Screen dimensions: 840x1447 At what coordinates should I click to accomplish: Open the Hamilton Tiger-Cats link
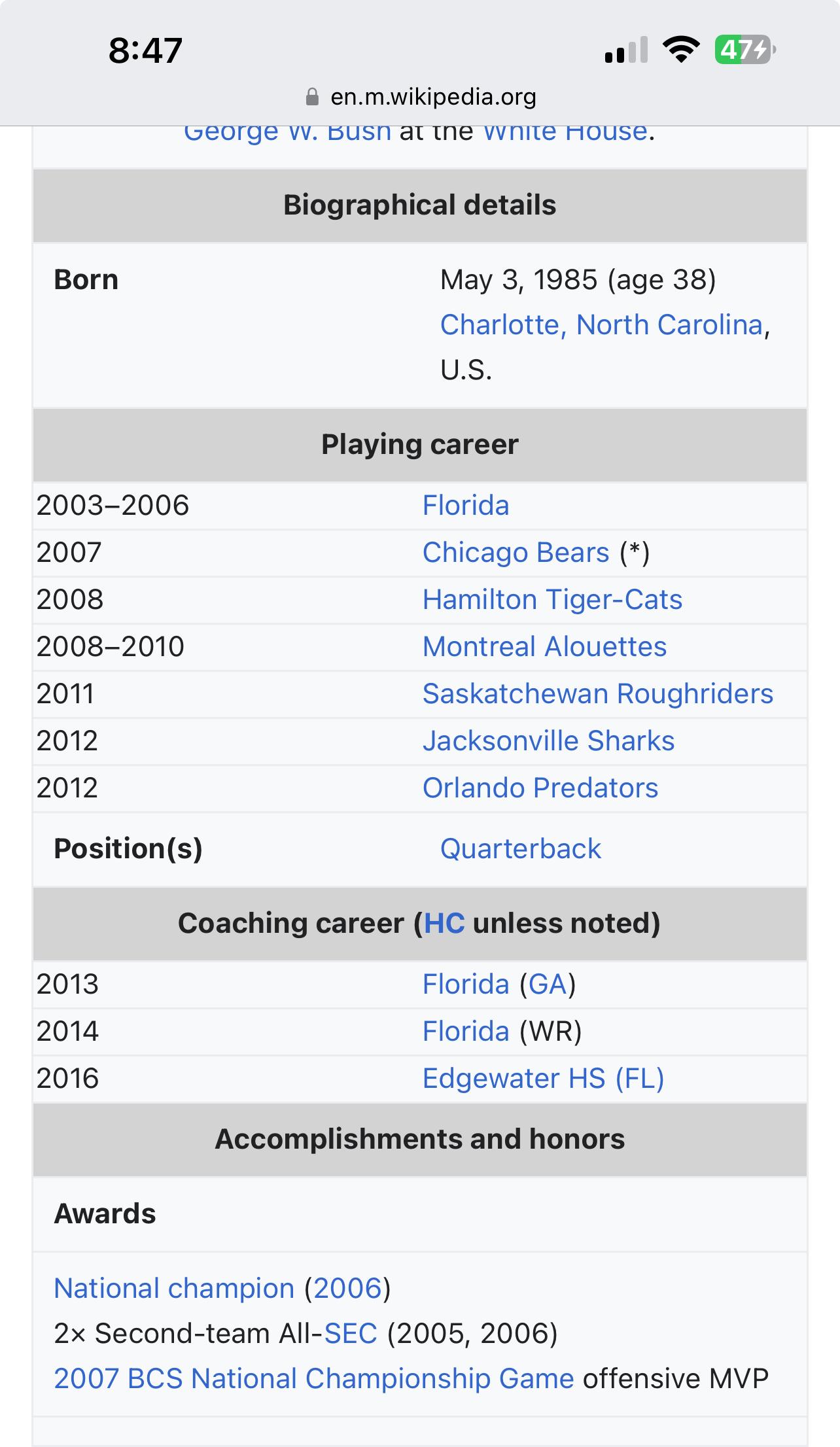(x=552, y=600)
